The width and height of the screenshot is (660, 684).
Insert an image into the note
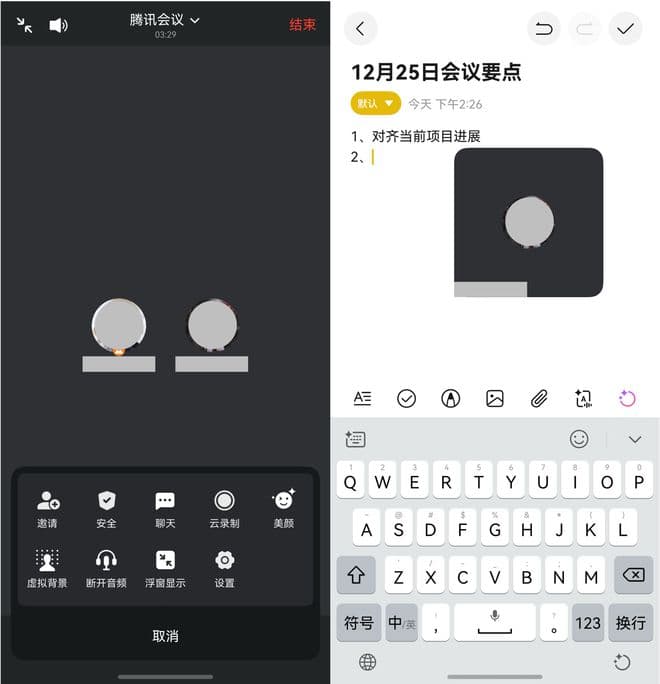point(495,398)
